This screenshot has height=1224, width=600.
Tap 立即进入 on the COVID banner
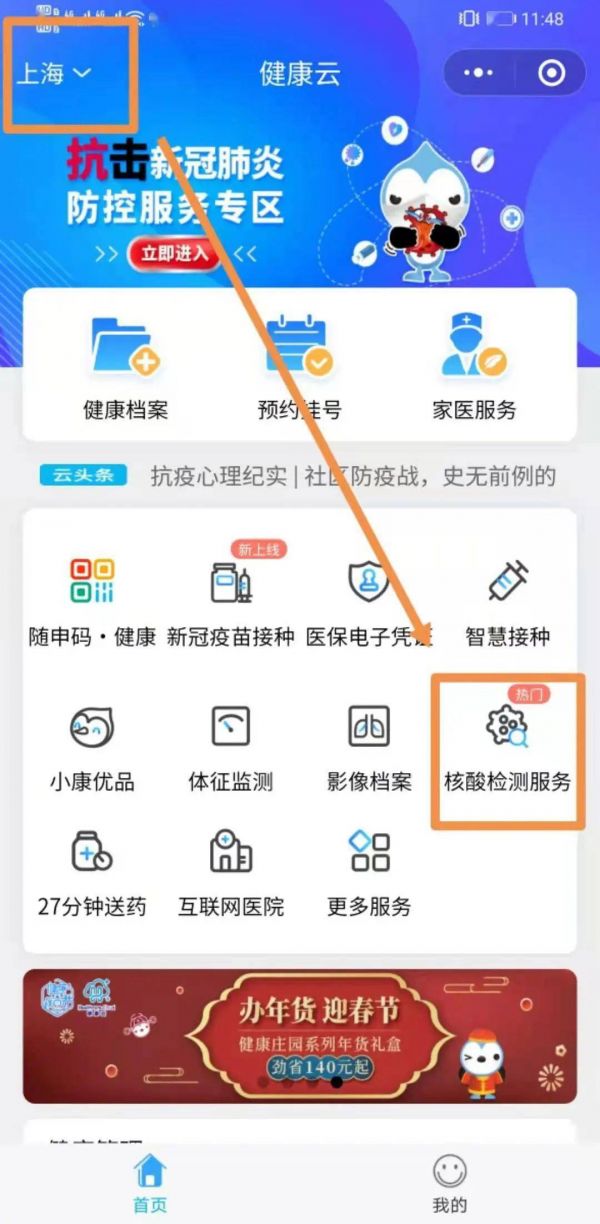(x=175, y=253)
